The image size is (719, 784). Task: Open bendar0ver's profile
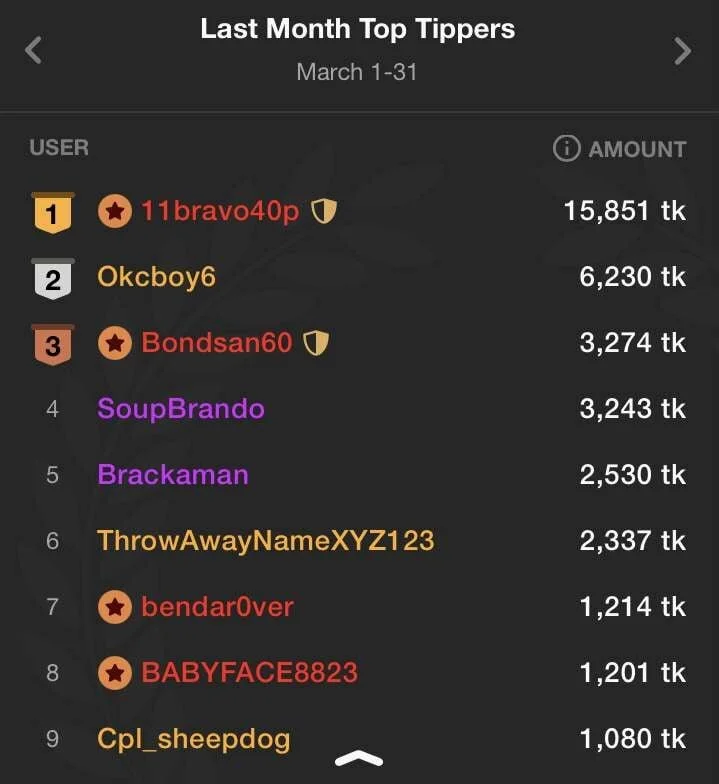(x=217, y=607)
